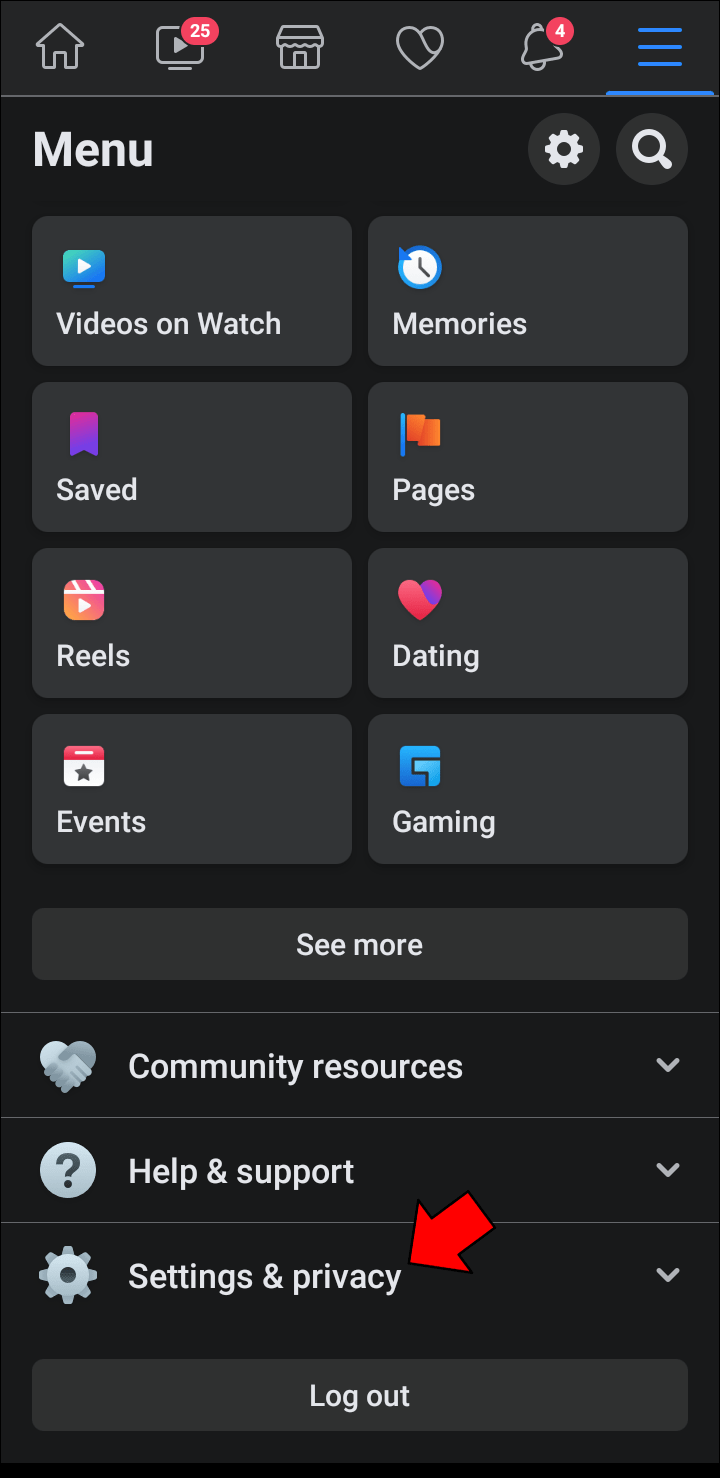Image resolution: width=720 pixels, height=1478 pixels.
Task: Open the Dating shortcut card
Action: pos(528,623)
